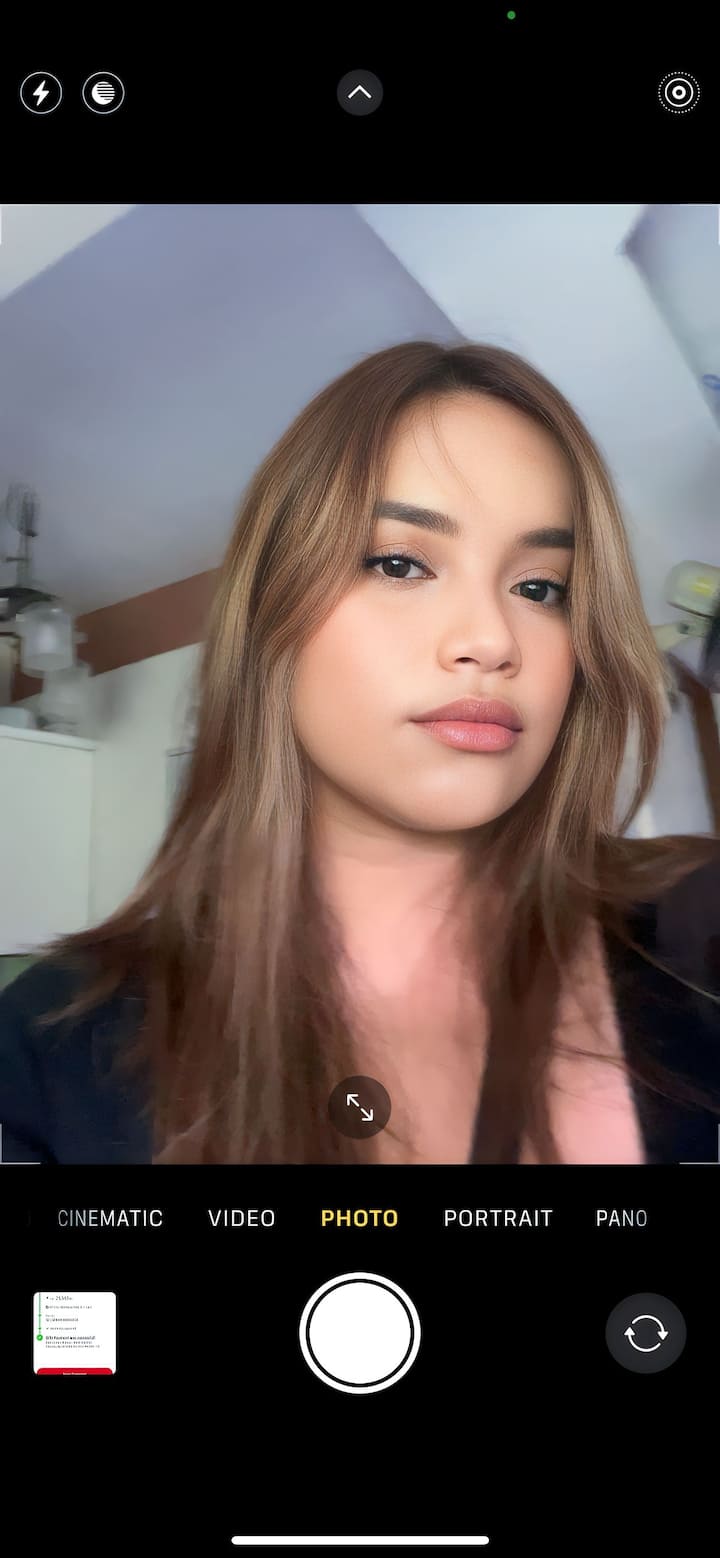Viewport: 720px width, 1558px height.
Task: Take a photo with the shutter button
Action: [x=360, y=1333]
